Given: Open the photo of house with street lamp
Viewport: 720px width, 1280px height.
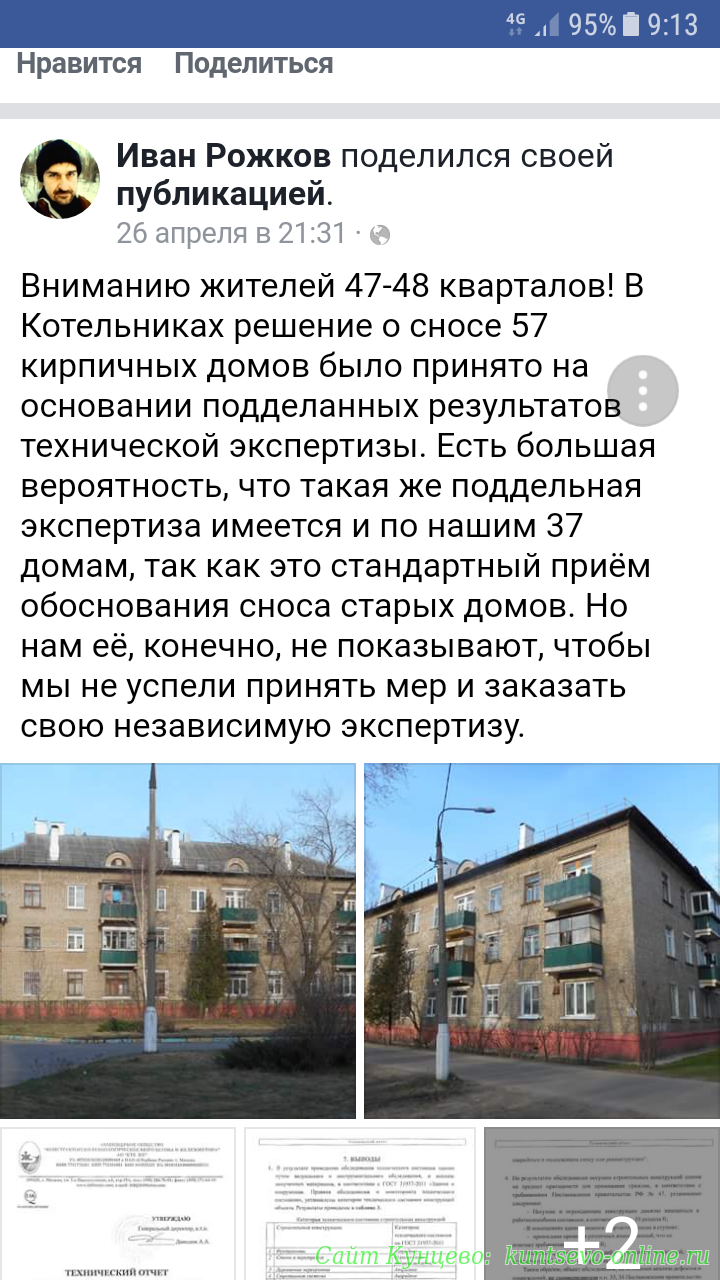Looking at the screenshot, I should pyautogui.click(x=542, y=941).
